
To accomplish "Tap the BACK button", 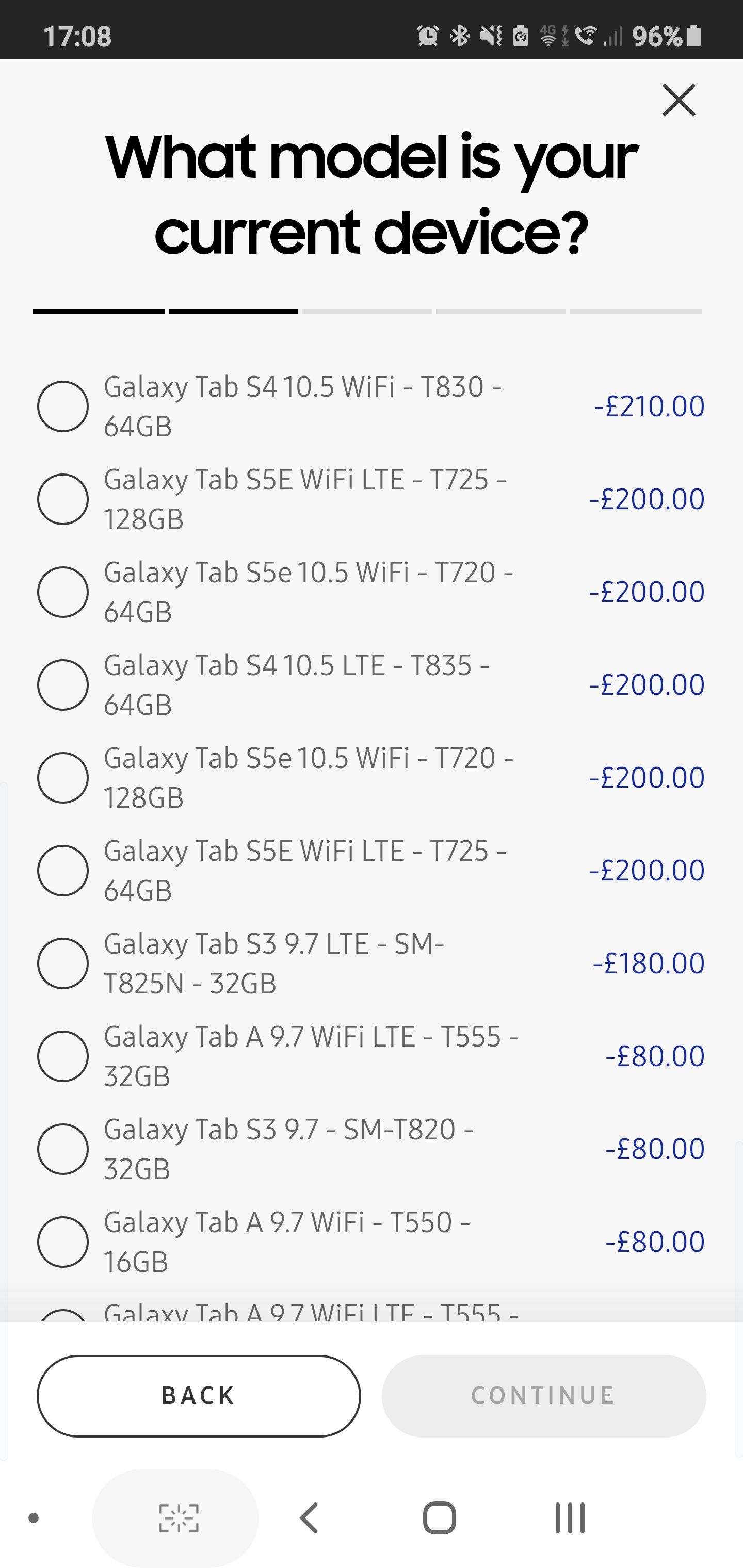I will tap(197, 1396).
